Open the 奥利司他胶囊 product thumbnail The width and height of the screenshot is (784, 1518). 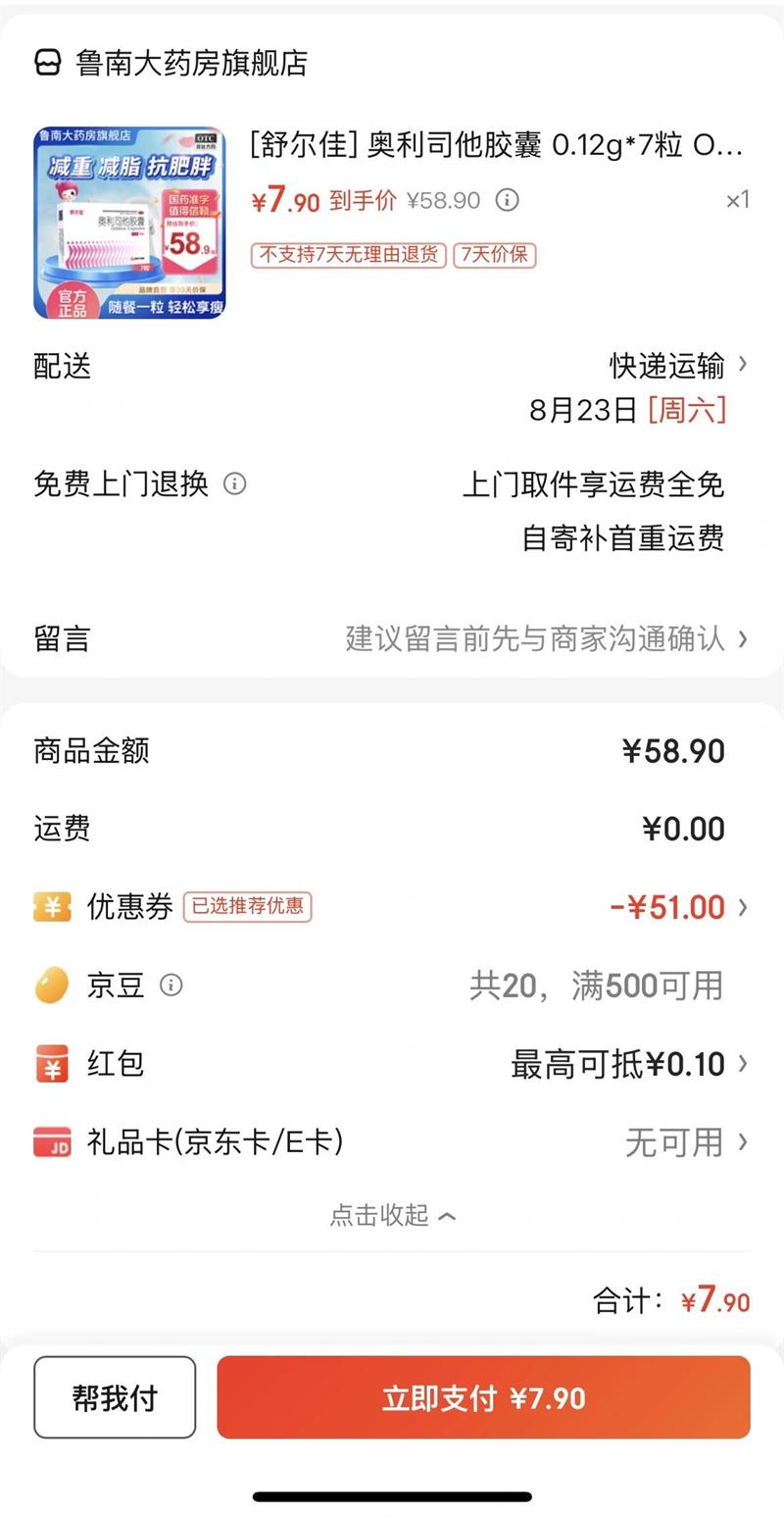[x=129, y=224]
